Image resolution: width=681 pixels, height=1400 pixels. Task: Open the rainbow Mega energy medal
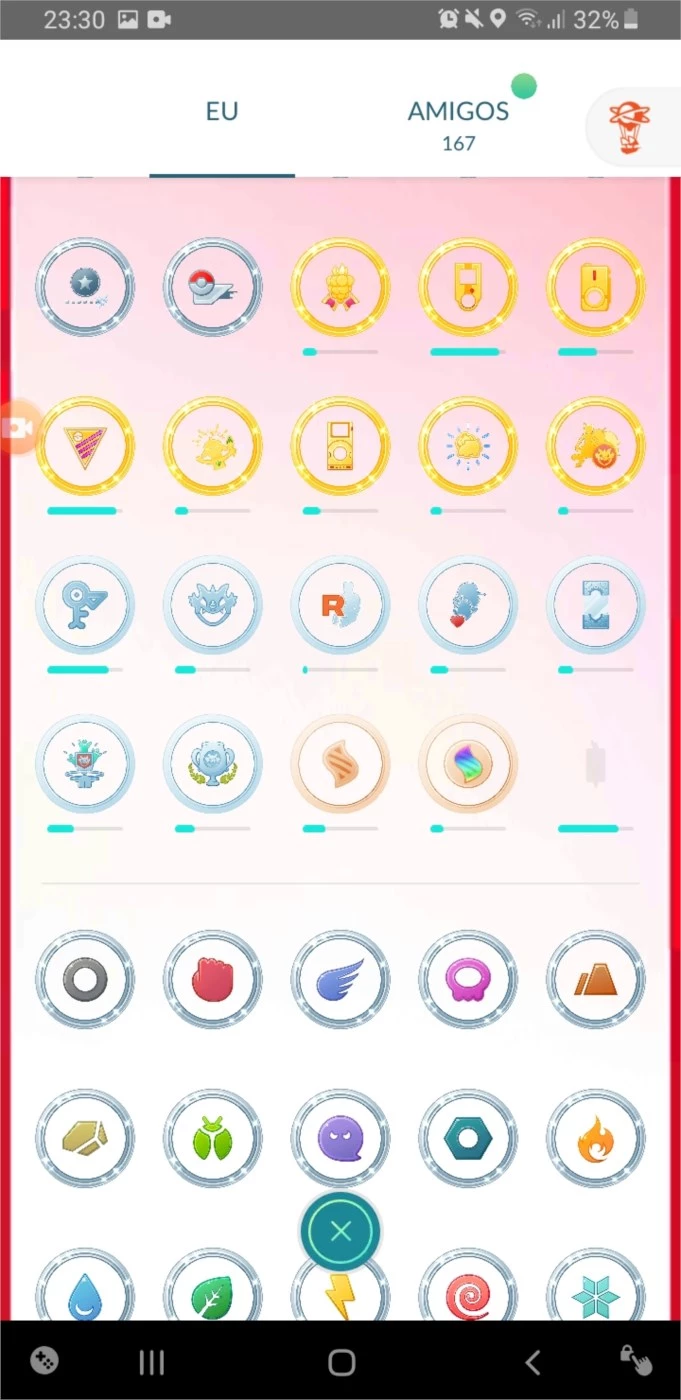point(468,764)
